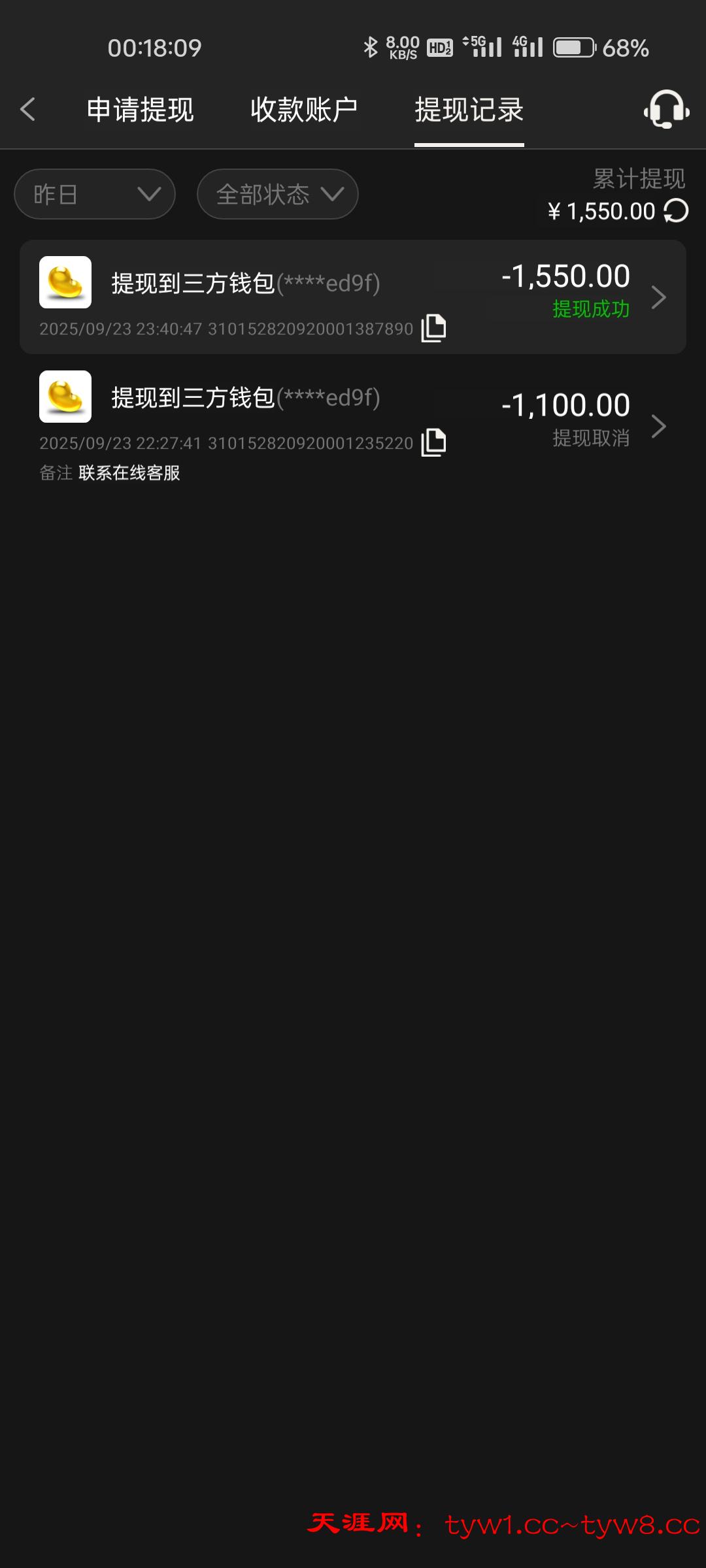Expand details of the cancelled 1,100.00 withdrawal
Viewport: 706px width, 1568px height.
pyautogui.click(x=658, y=426)
